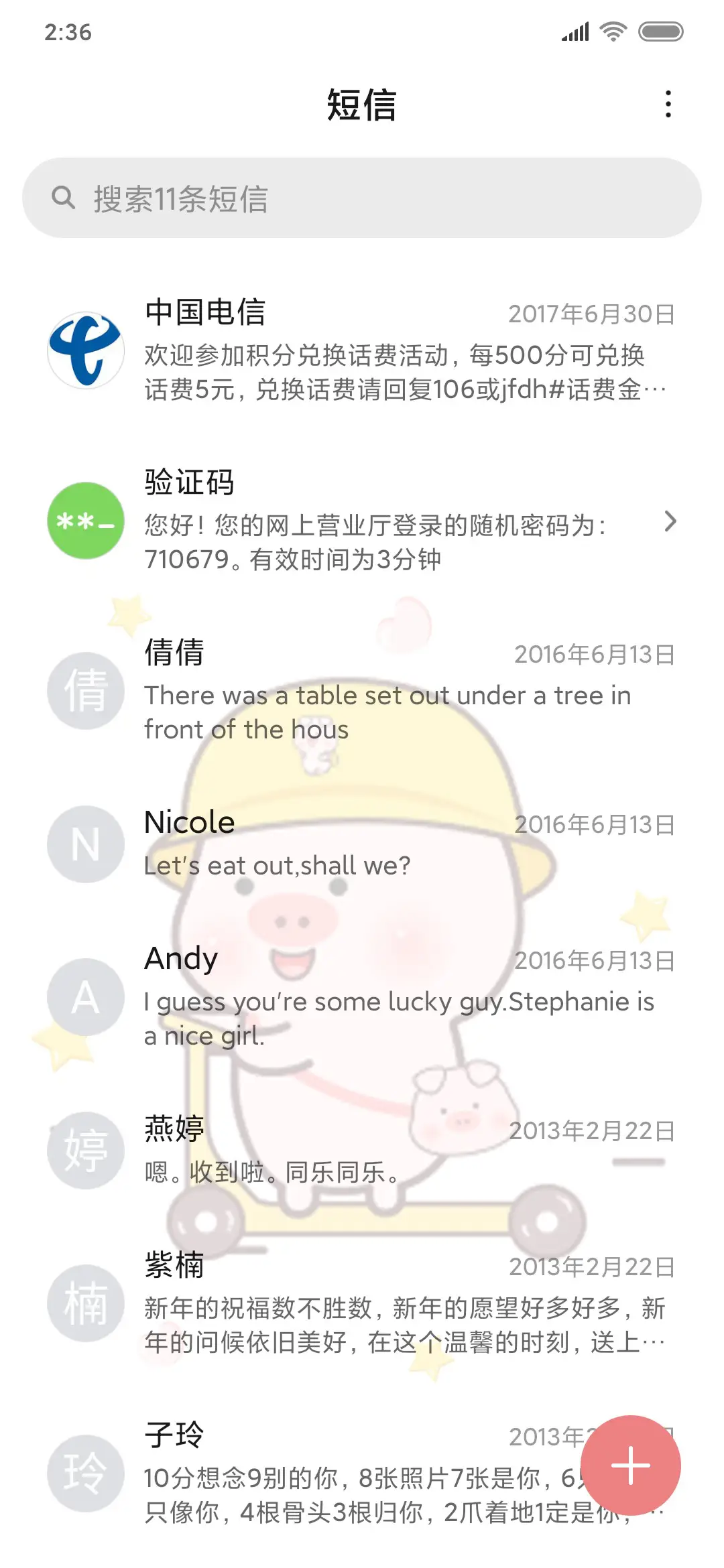Tap Nicole's circular 'N' avatar

[x=86, y=844]
